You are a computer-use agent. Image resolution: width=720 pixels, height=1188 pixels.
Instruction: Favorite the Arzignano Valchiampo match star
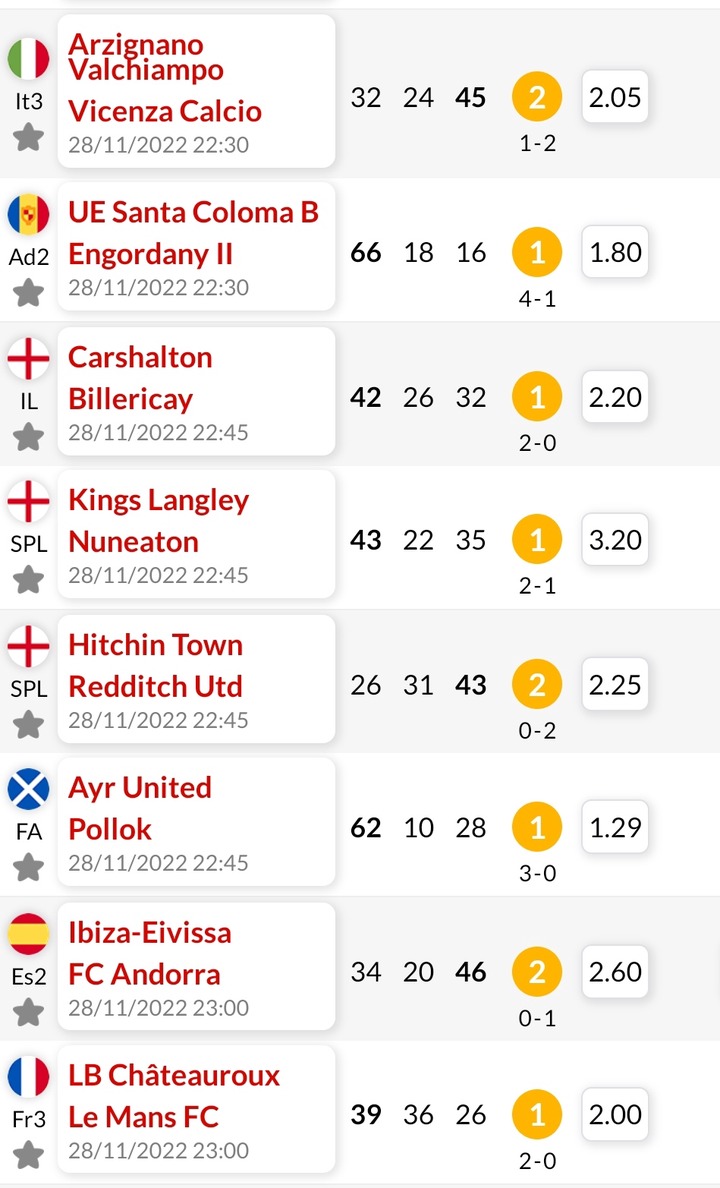pyautogui.click(x=29, y=137)
